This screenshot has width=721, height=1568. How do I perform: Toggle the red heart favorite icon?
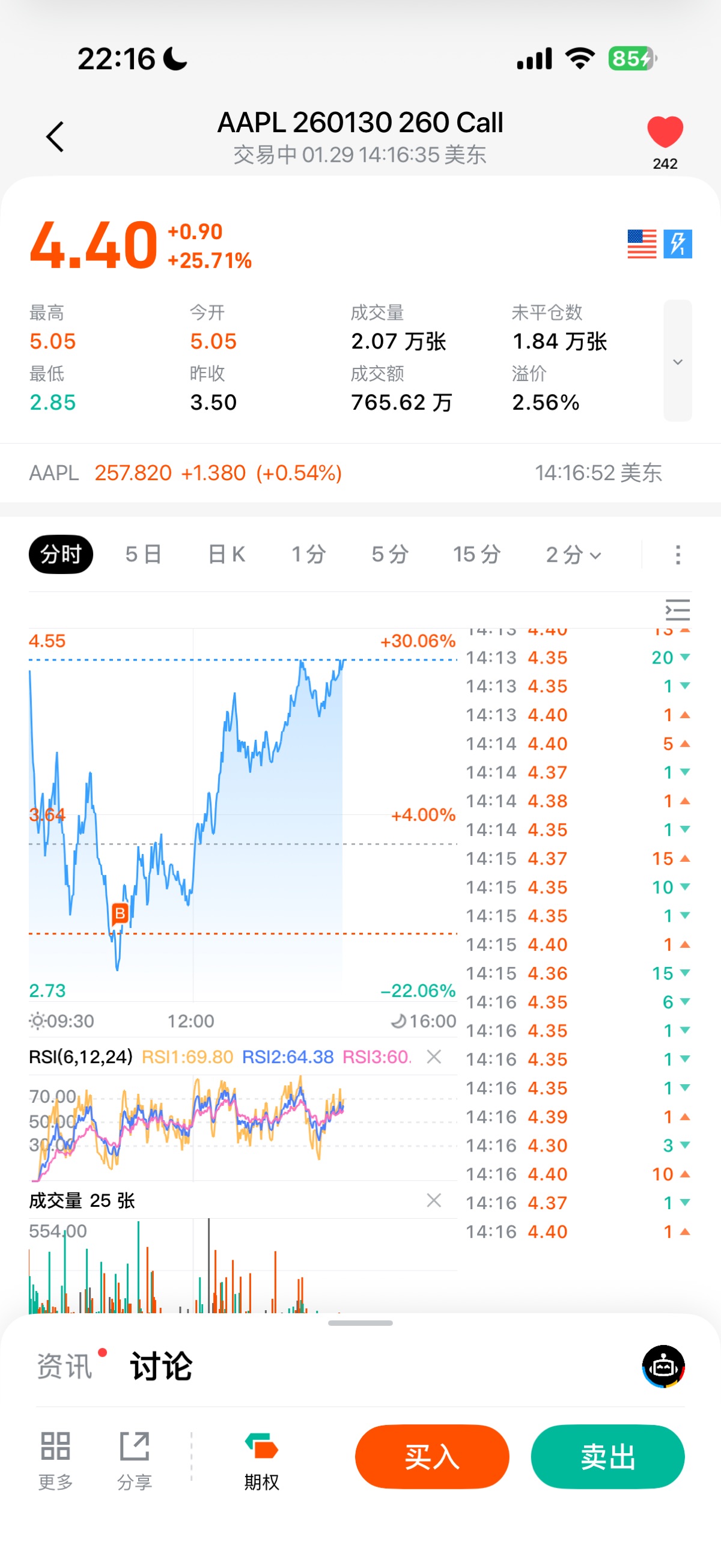pos(665,132)
